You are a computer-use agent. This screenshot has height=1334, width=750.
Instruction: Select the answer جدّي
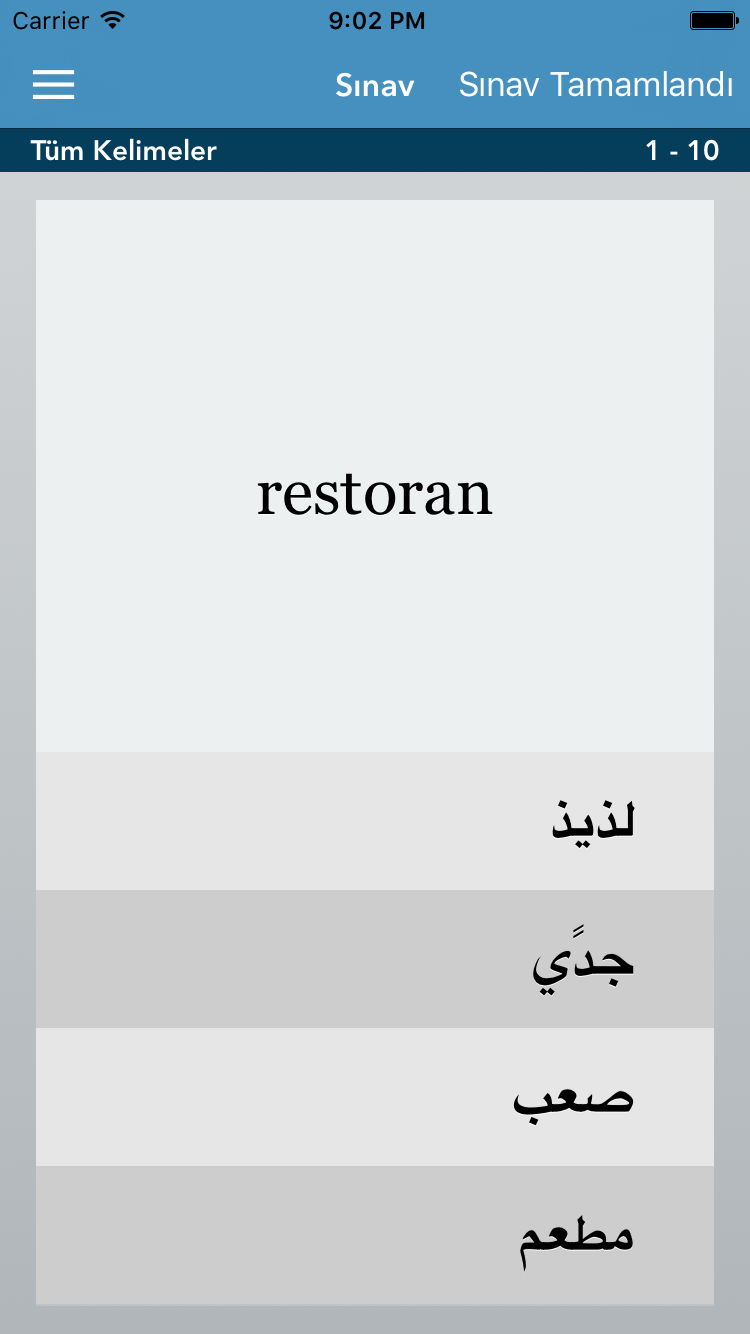coord(375,959)
